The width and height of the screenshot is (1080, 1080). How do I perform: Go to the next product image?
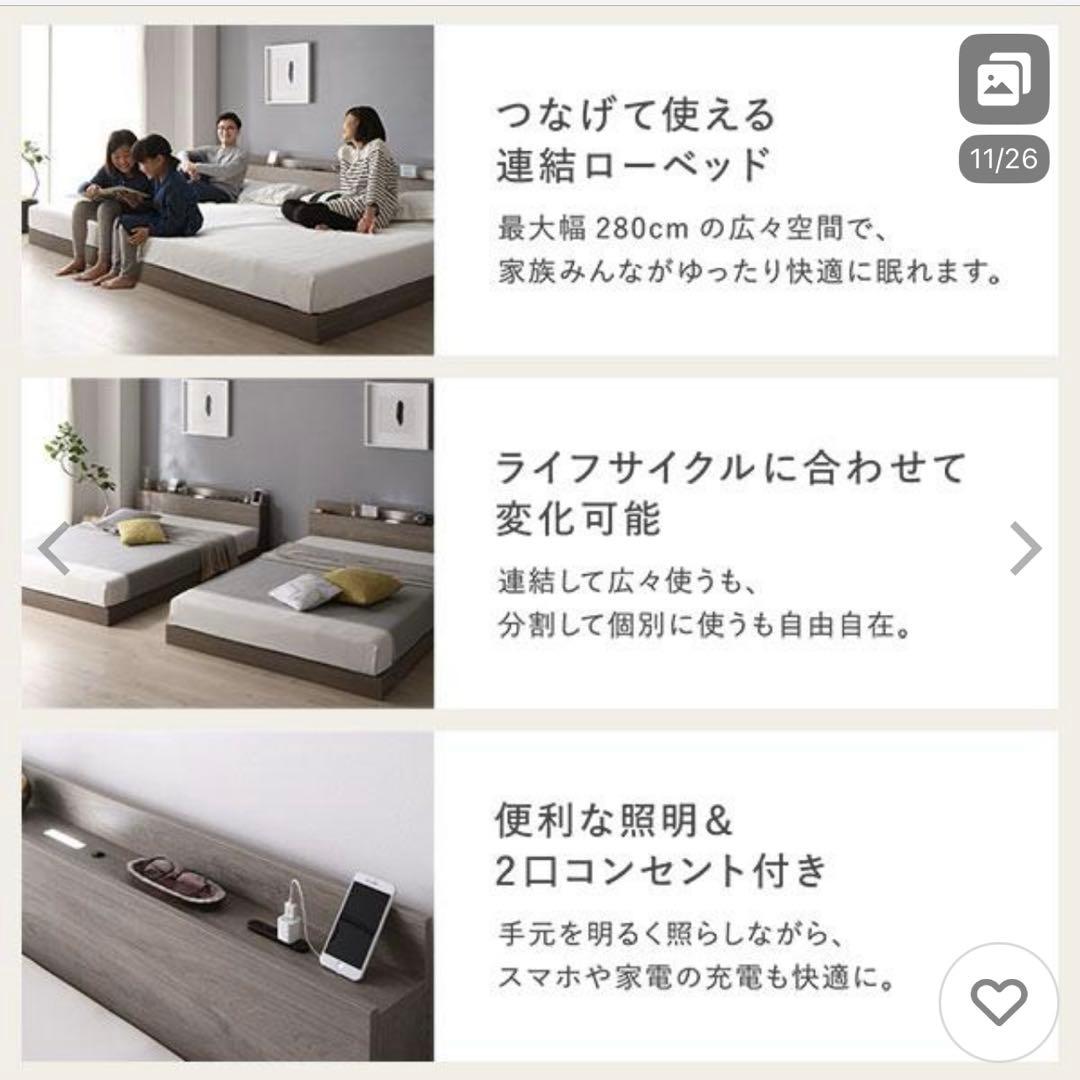[x=1025, y=548]
